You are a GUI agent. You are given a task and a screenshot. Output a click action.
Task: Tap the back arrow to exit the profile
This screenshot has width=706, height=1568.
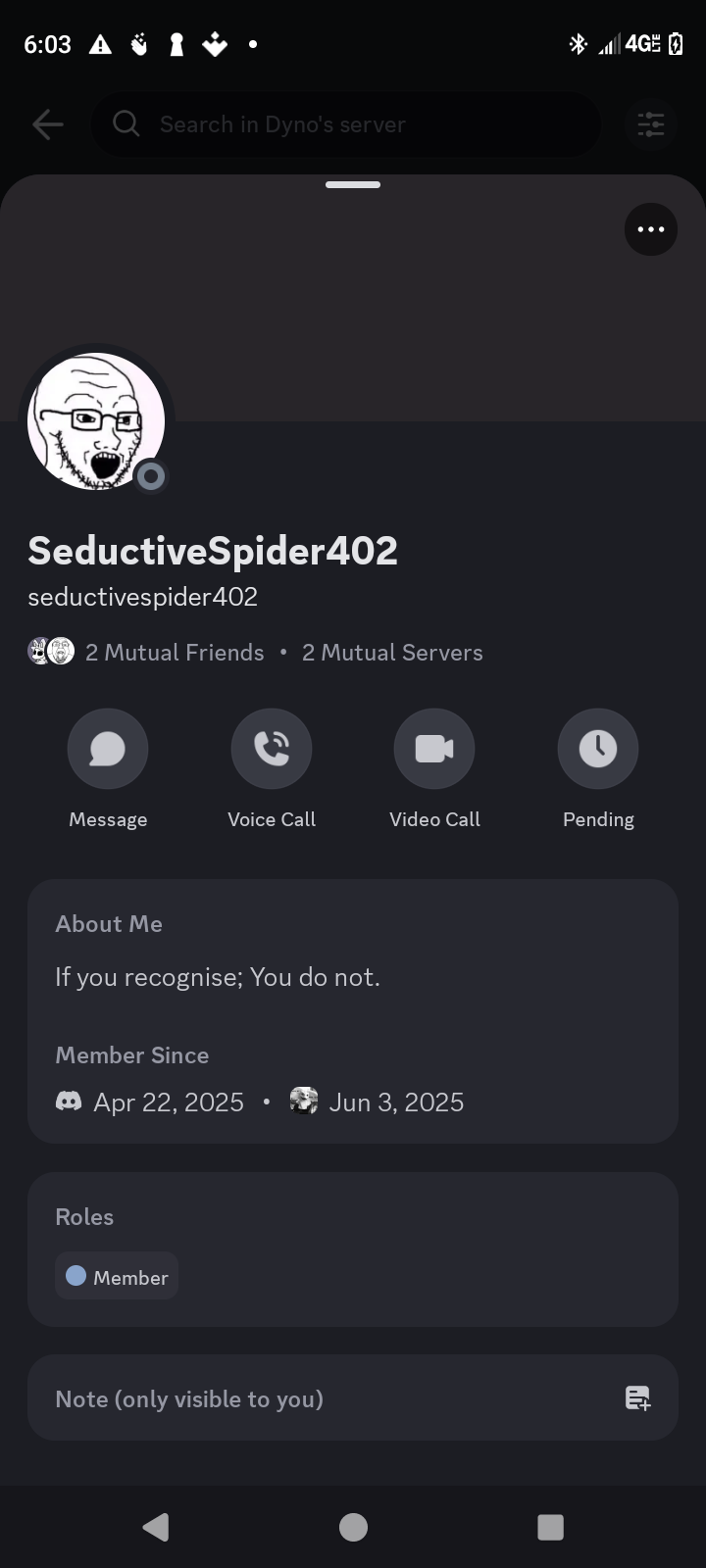tap(47, 124)
